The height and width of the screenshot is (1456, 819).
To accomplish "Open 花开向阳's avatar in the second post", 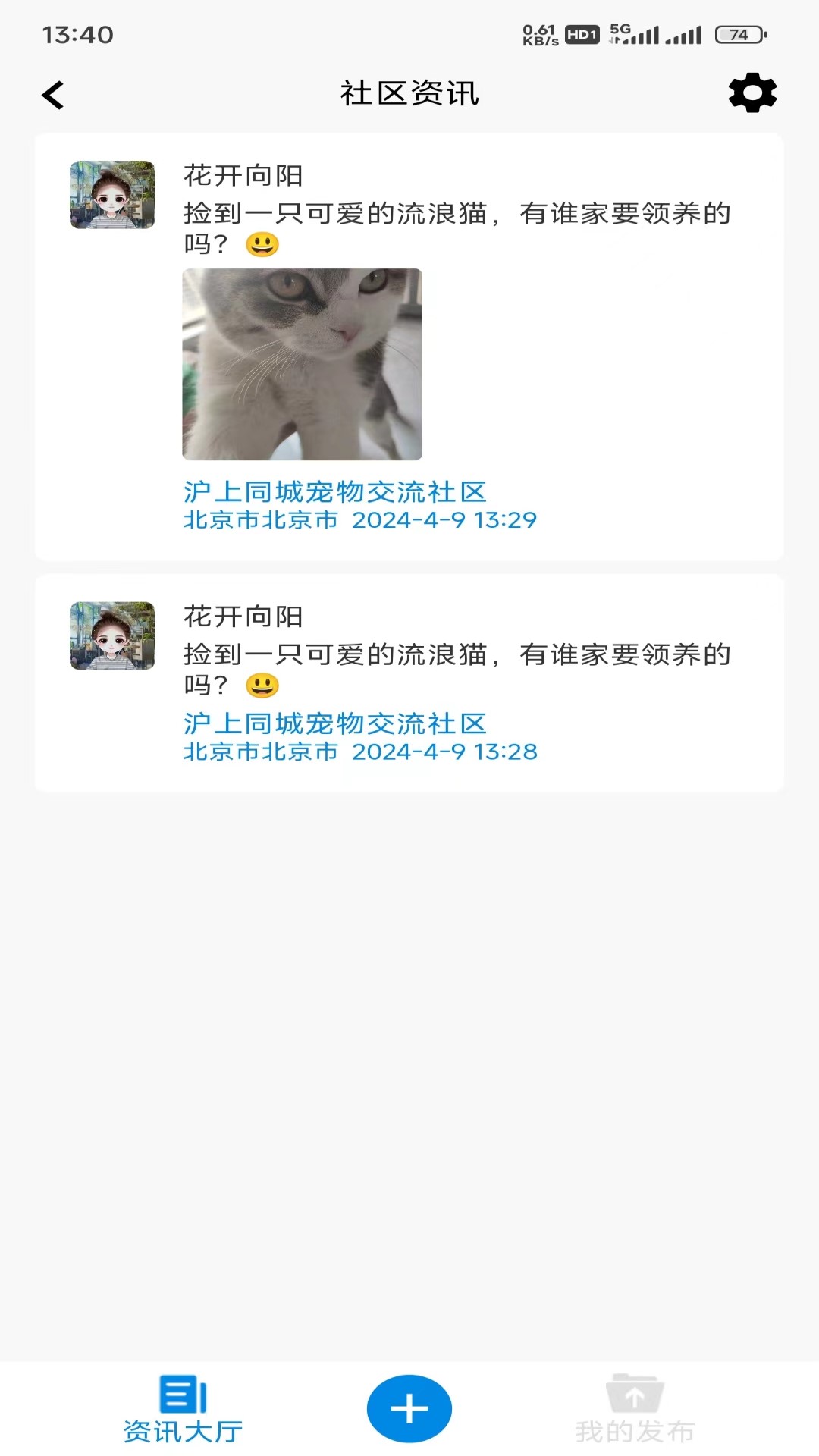I will [111, 637].
